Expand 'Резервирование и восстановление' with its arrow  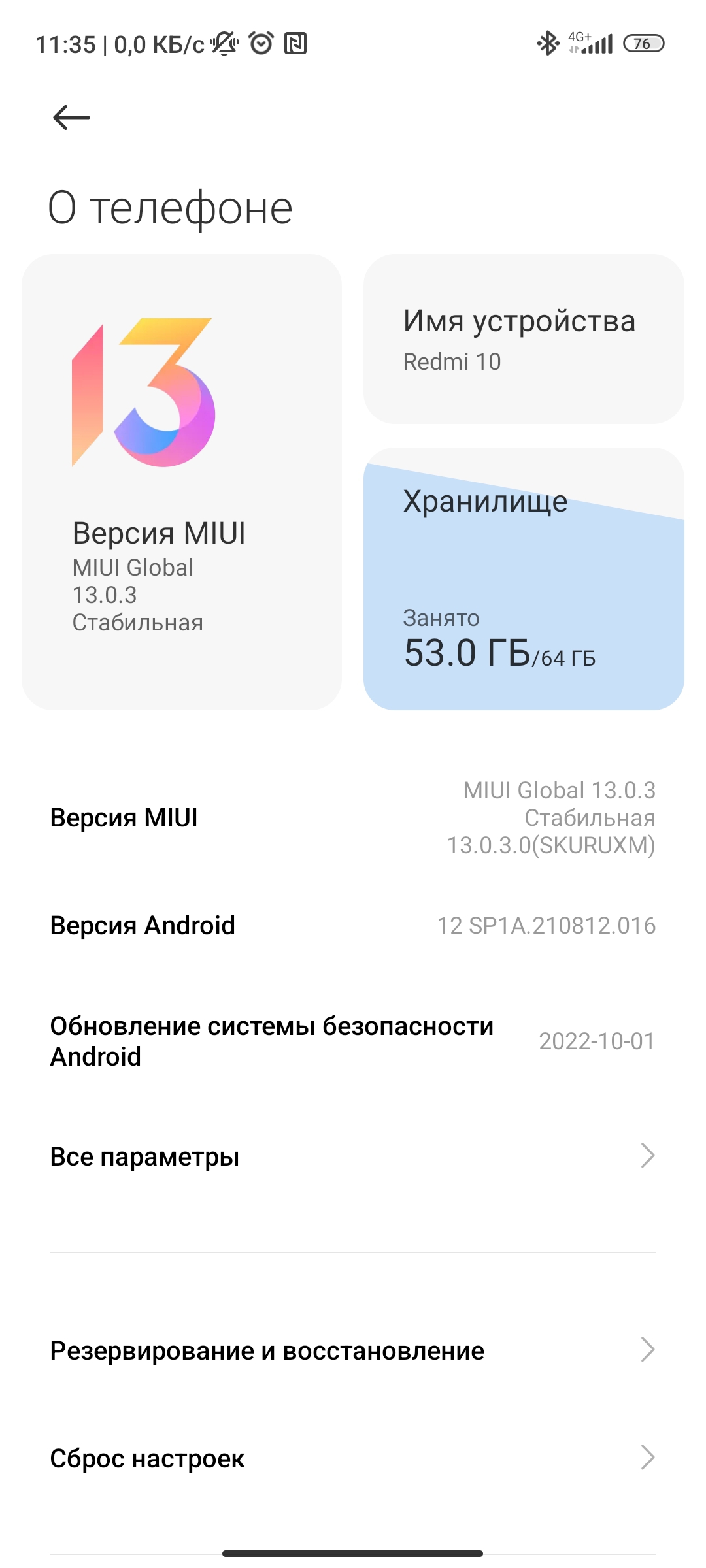click(647, 1350)
